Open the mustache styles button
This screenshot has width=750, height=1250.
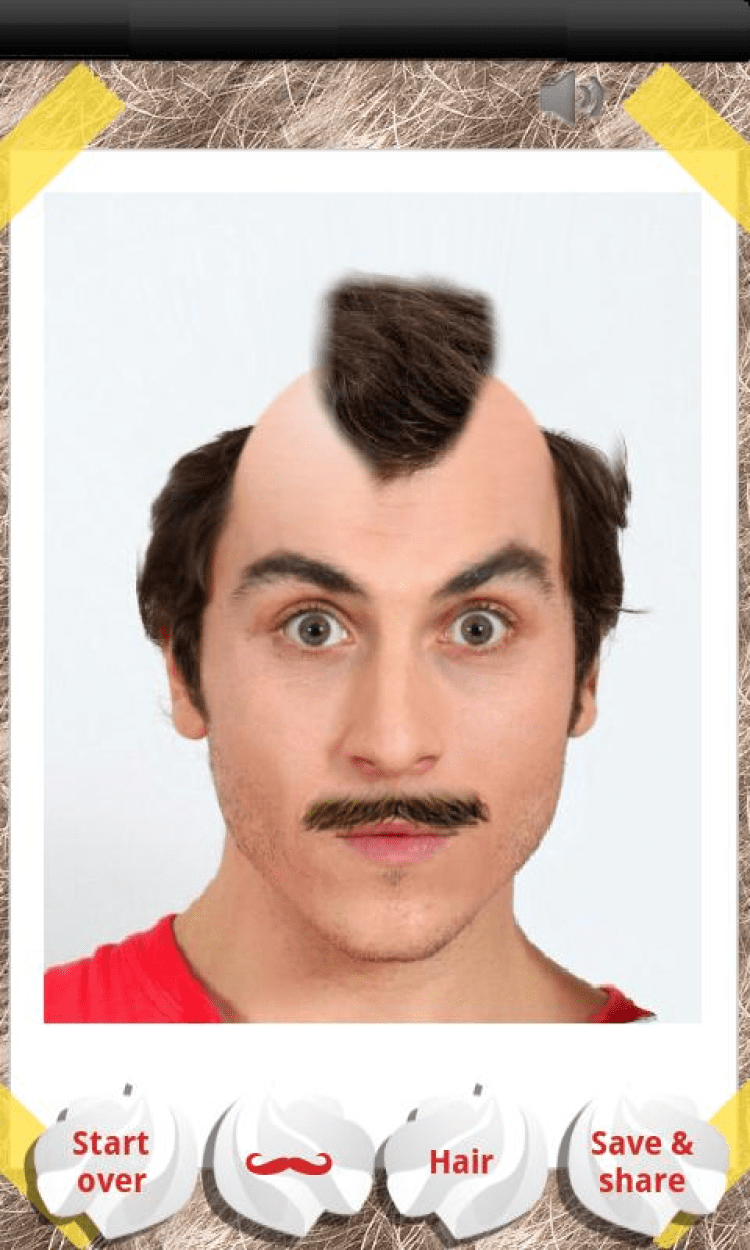coord(289,1162)
